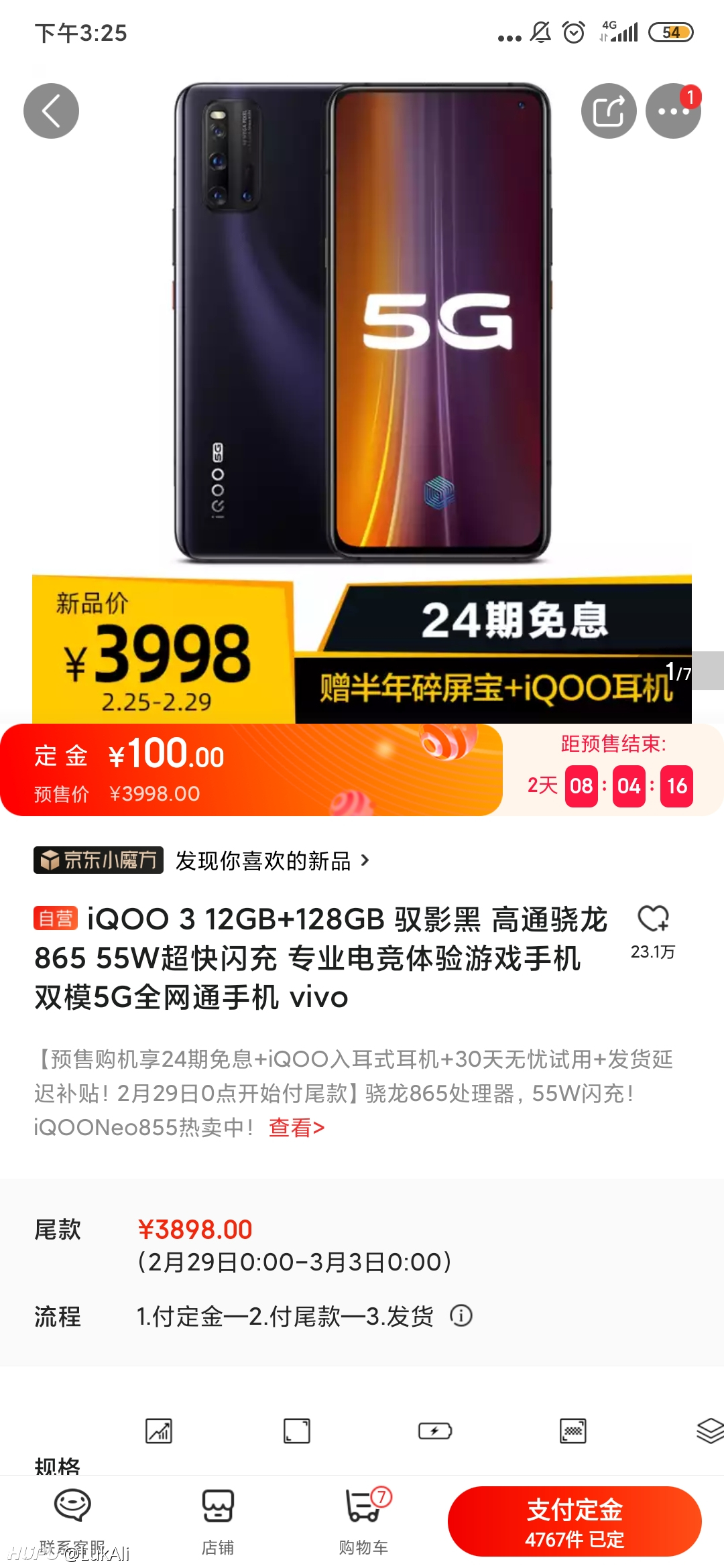Tap the 查看> link in the promo text

296,1128
